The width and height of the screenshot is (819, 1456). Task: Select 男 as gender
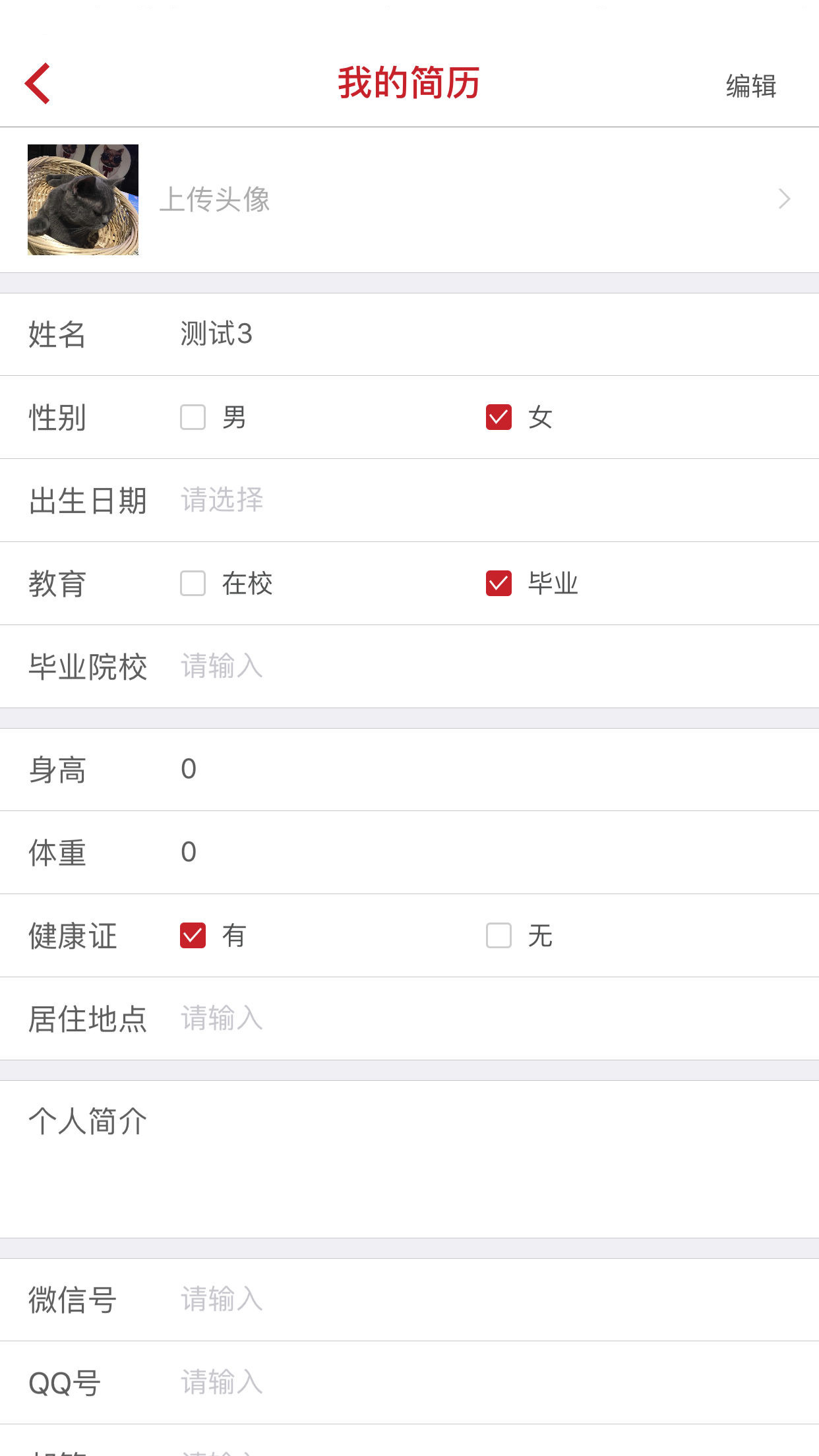point(193,417)
